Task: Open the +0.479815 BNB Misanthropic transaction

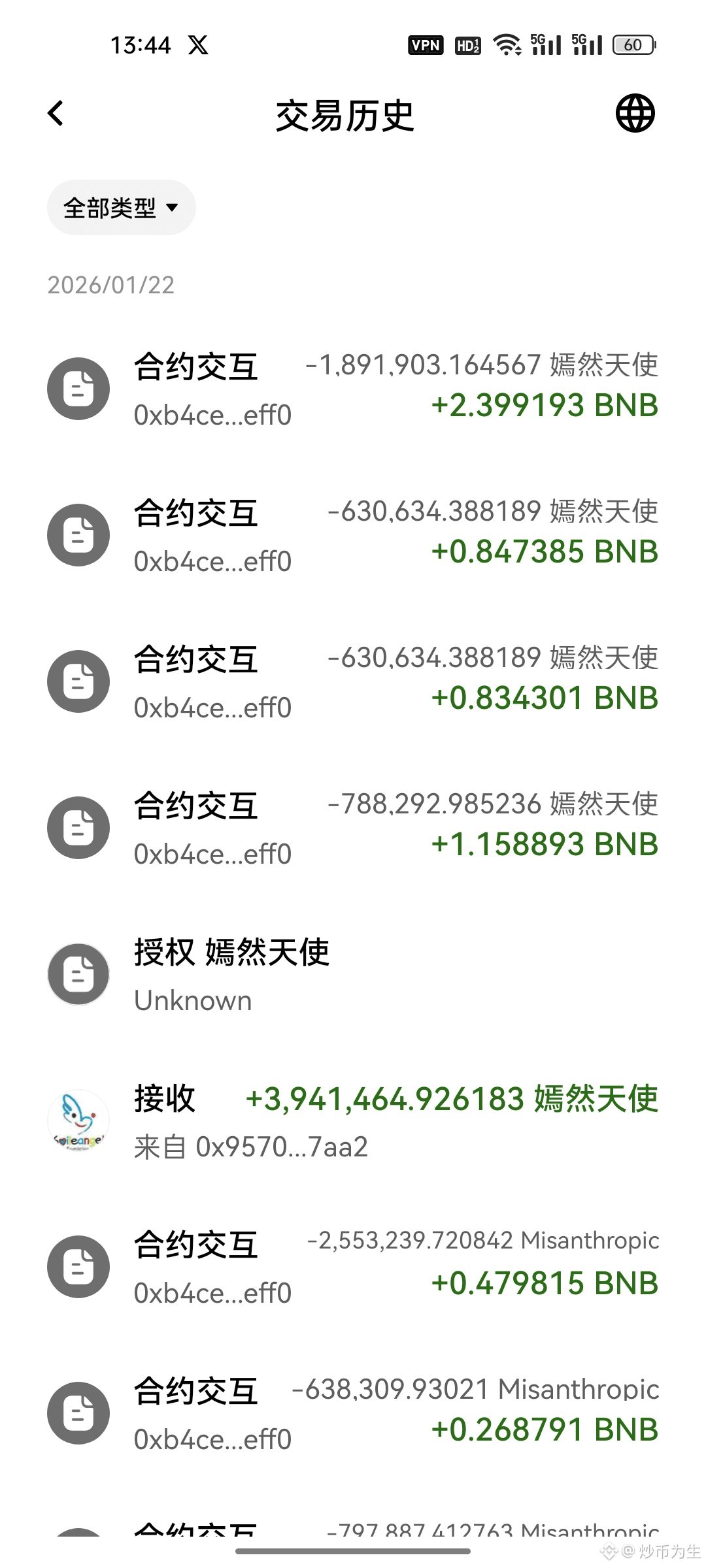Action: pos(353,1266)
